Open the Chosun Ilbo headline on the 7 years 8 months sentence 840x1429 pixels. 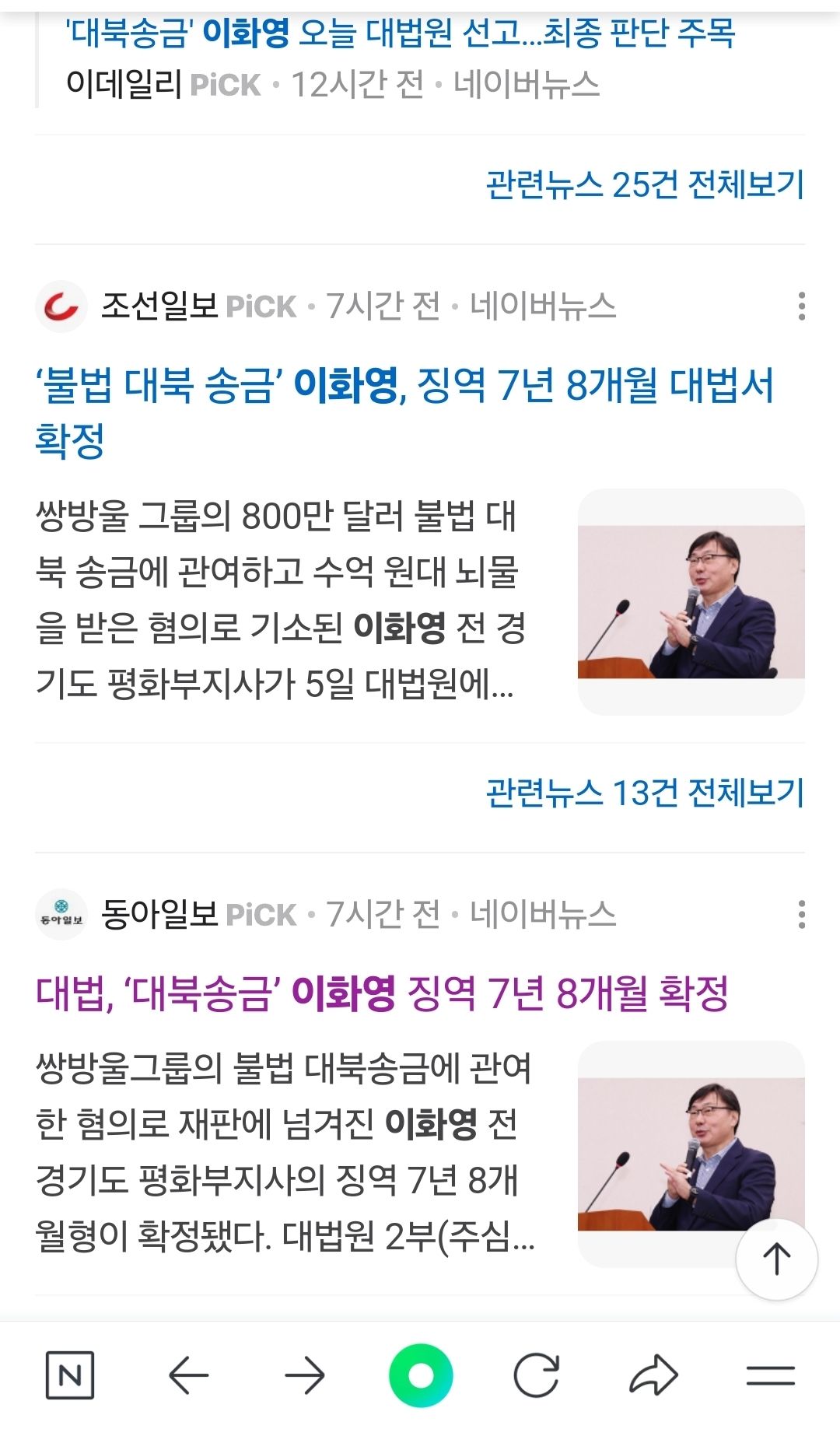(x=404, y=387)
